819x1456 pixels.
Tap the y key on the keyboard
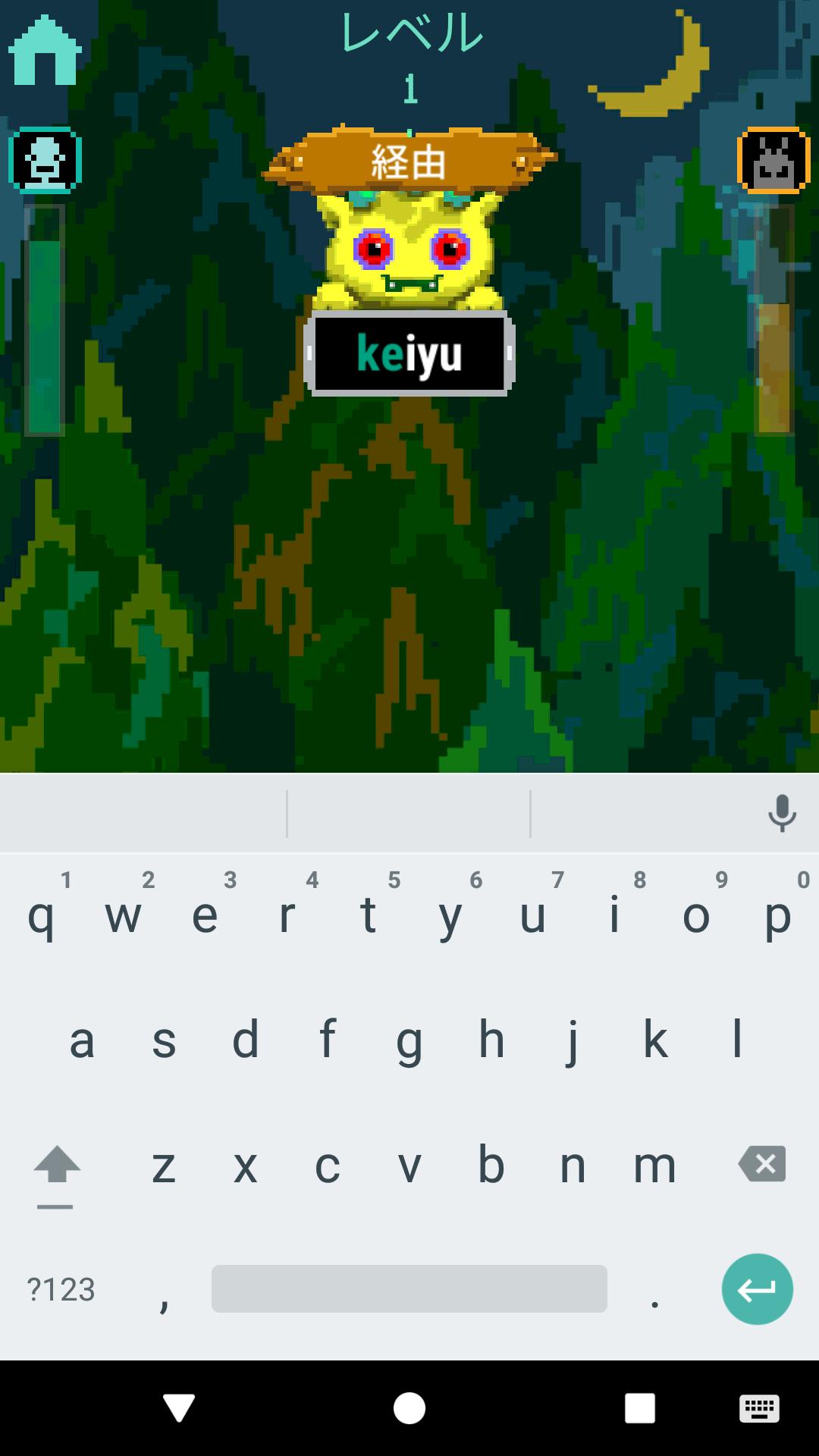point(450,915)
